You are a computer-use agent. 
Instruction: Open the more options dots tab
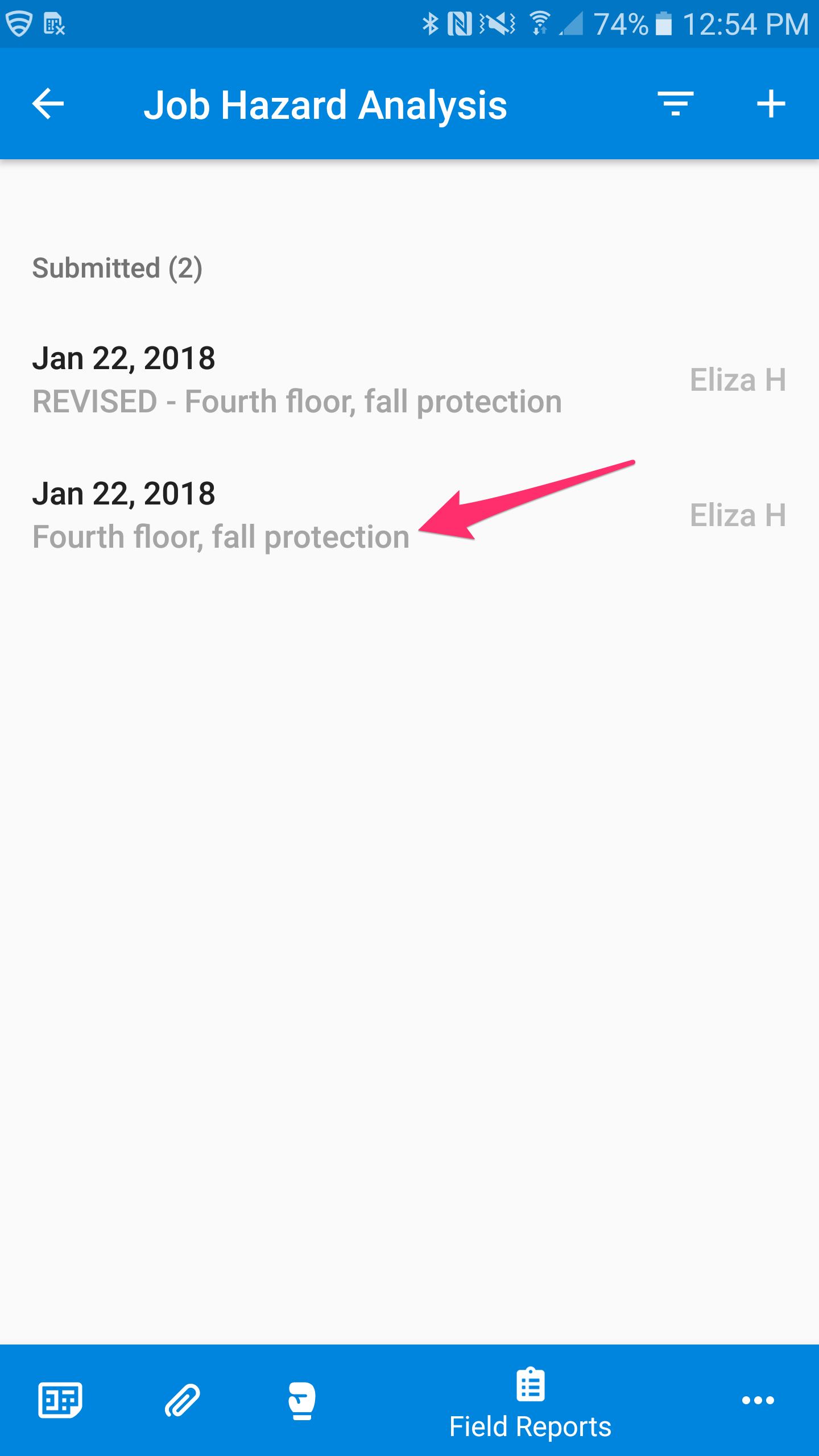[x=758, y=1400]
